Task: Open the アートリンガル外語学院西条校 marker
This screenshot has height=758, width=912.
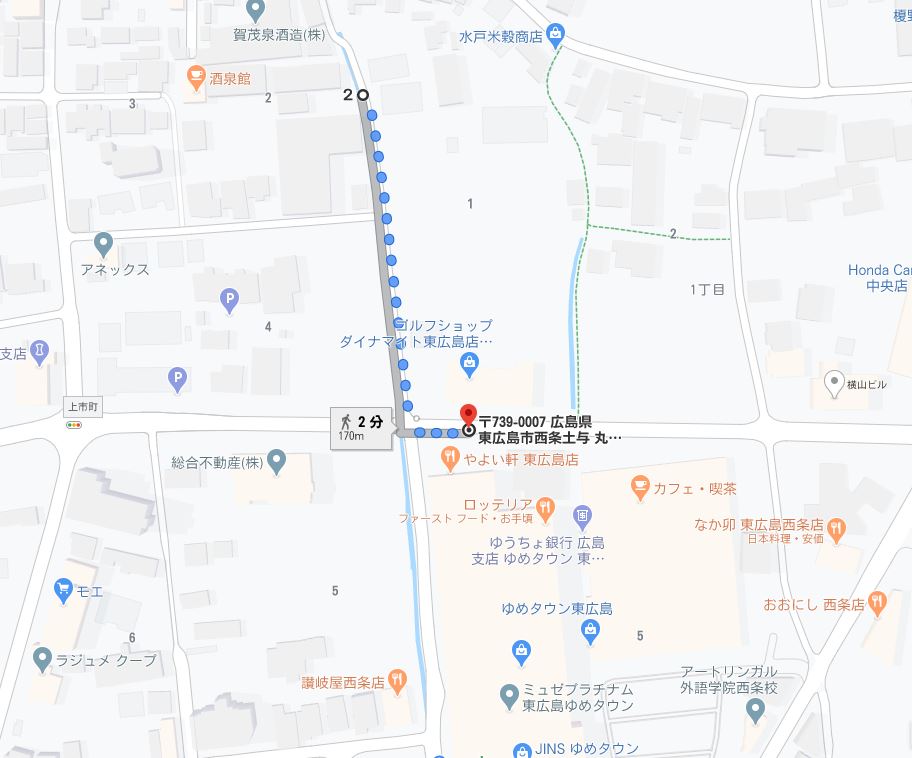Action: coord(755,712)
